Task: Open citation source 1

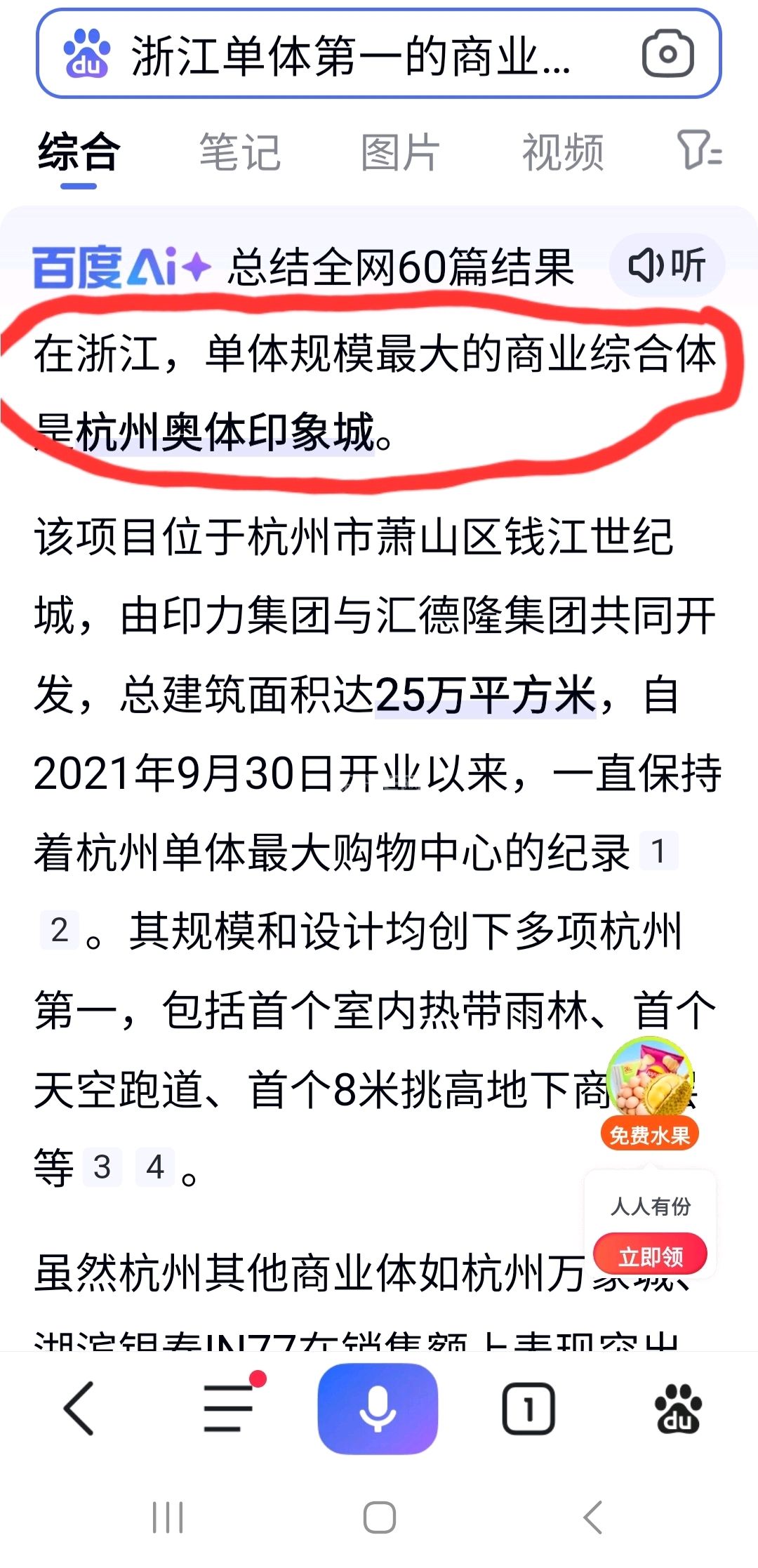Action: click(658, 851)
